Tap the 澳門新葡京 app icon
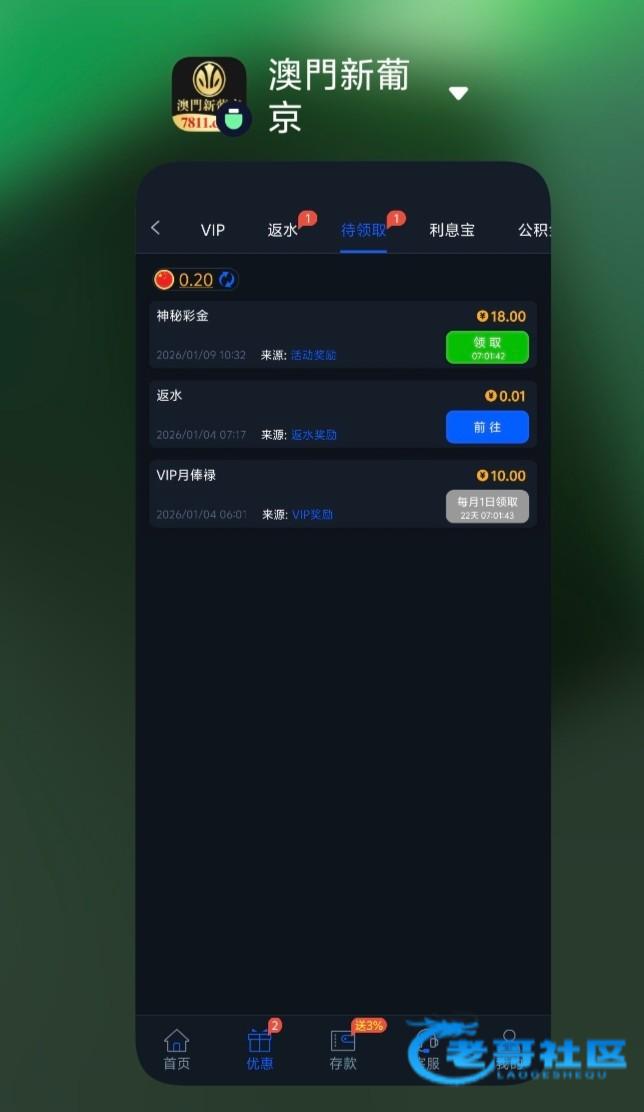644x1112 pixels. point(209,95)
